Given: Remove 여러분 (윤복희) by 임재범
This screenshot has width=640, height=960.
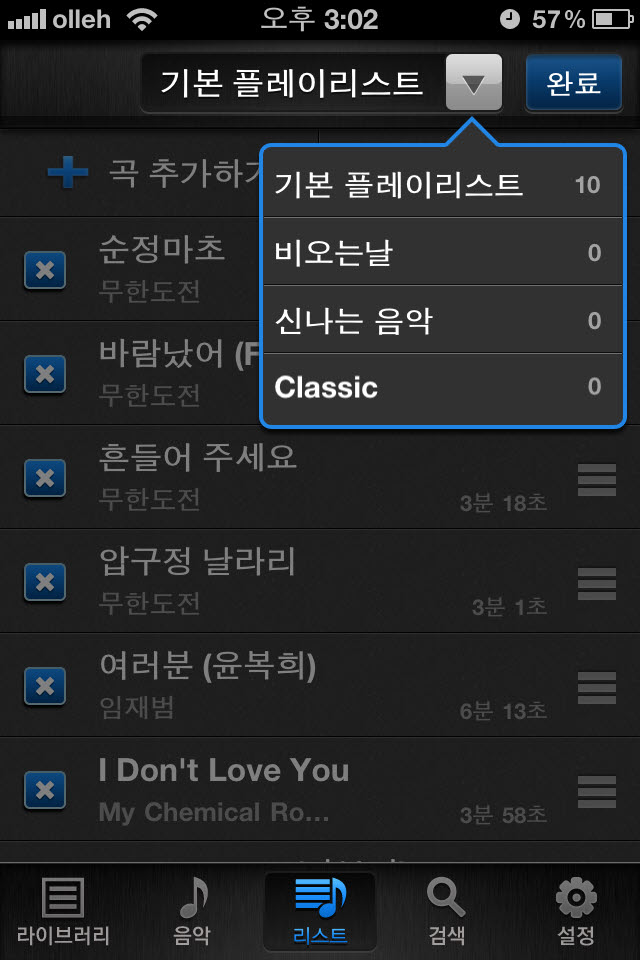Looking at the screenshot, I should 45,686.
